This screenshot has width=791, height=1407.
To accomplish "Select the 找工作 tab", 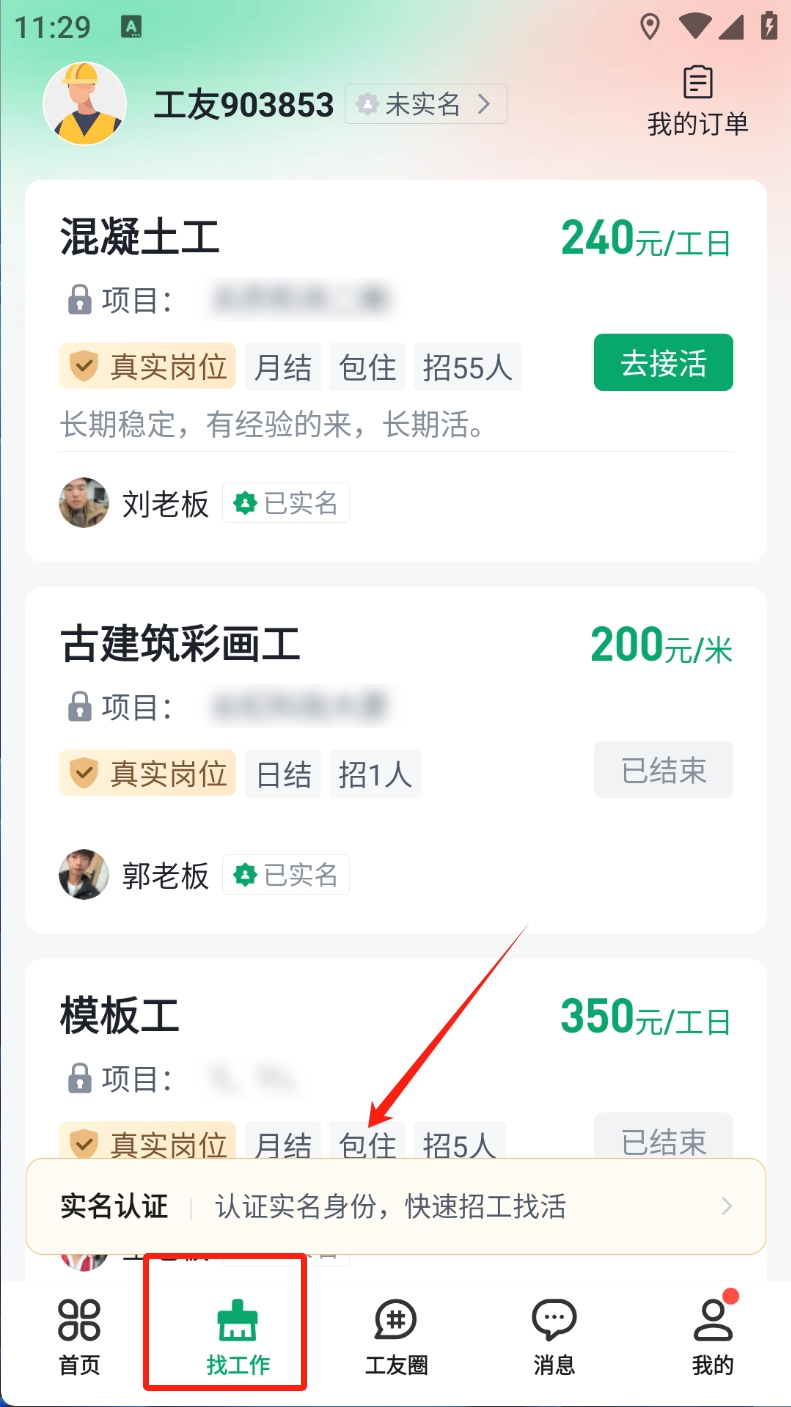I will (x=238, y=1337).
